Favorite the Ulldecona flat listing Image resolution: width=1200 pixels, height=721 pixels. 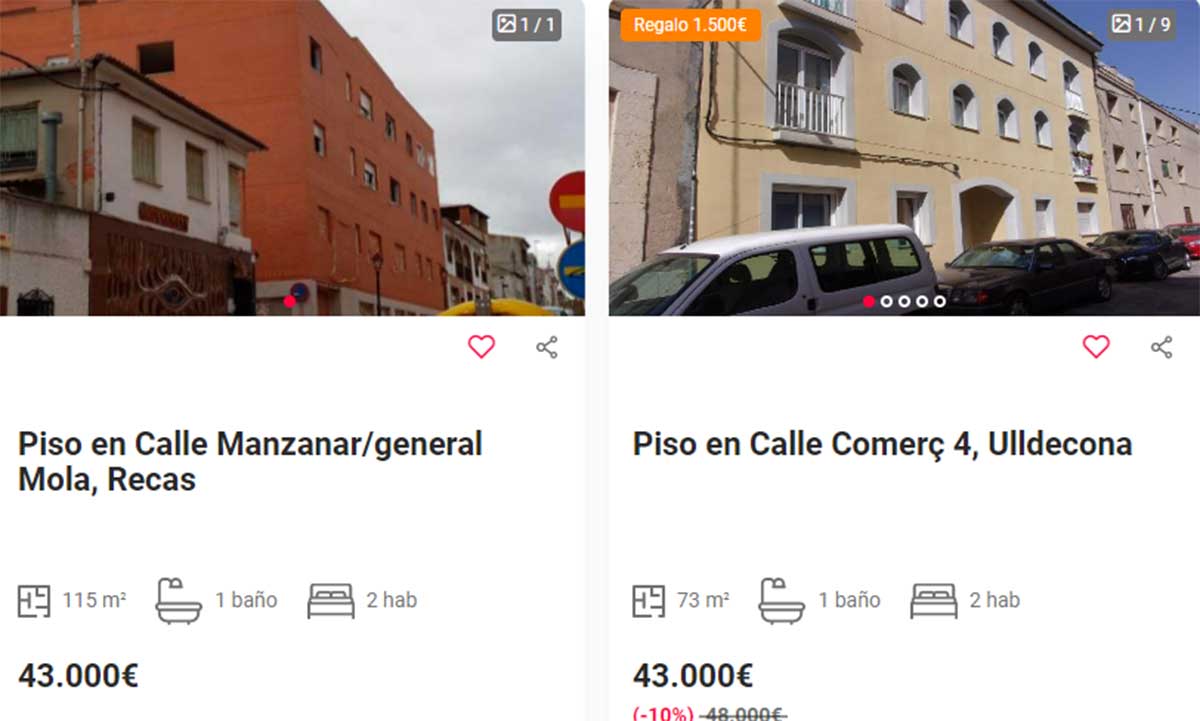coord(1096,347)
